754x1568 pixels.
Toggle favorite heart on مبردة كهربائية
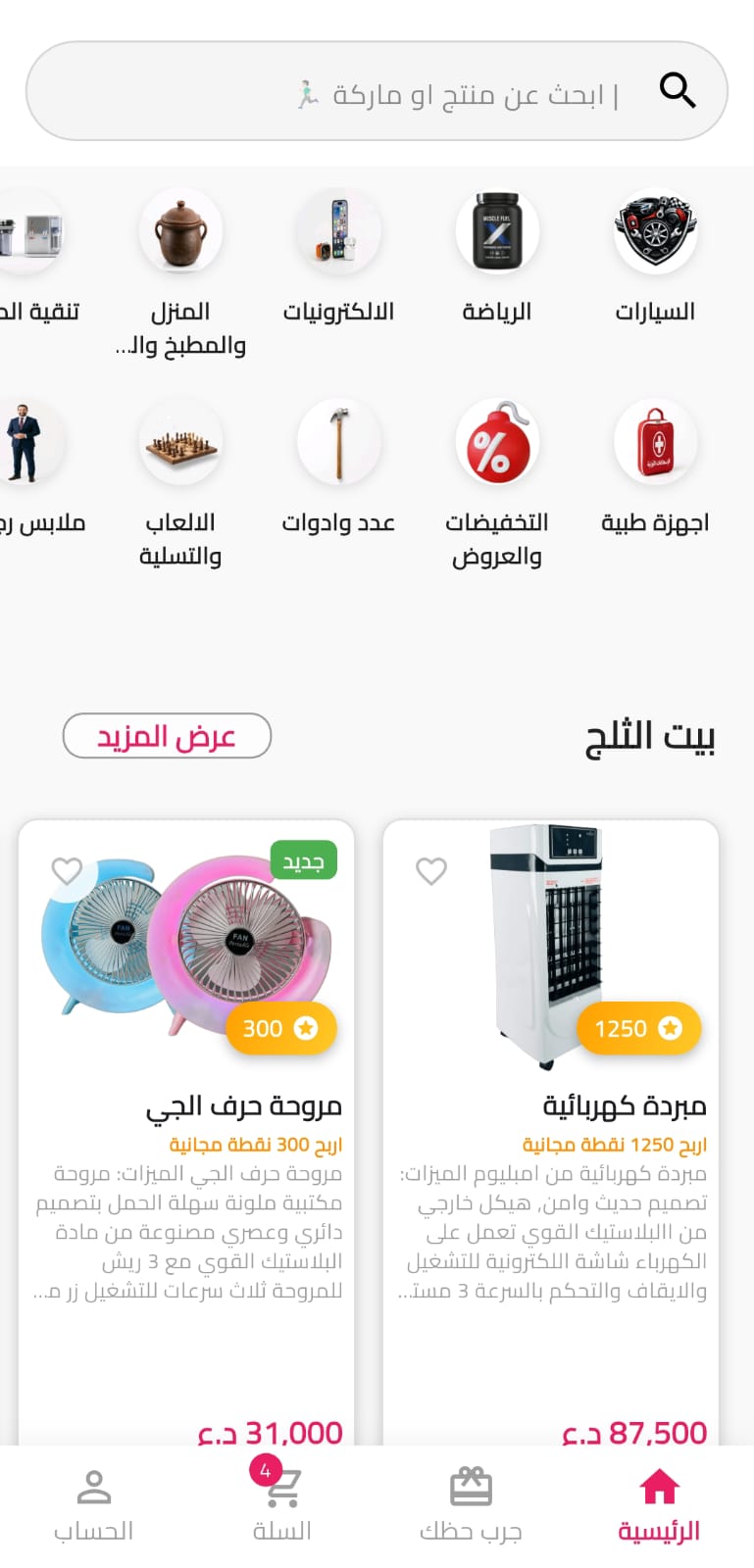coord(431,870)
